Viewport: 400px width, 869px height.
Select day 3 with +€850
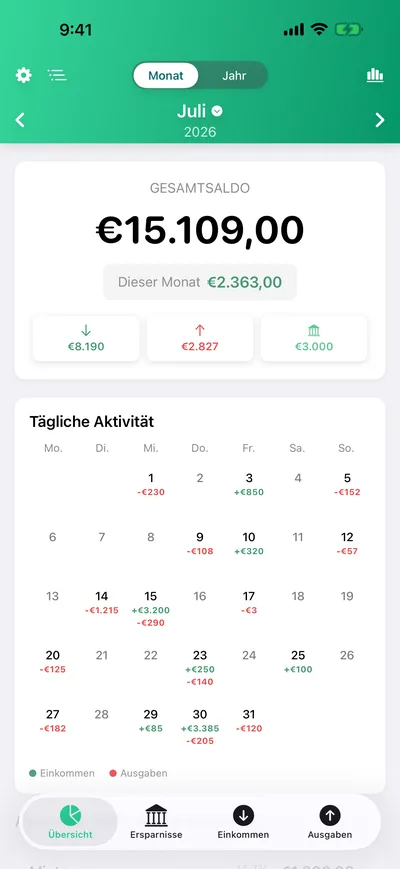(x=249, y=484)
